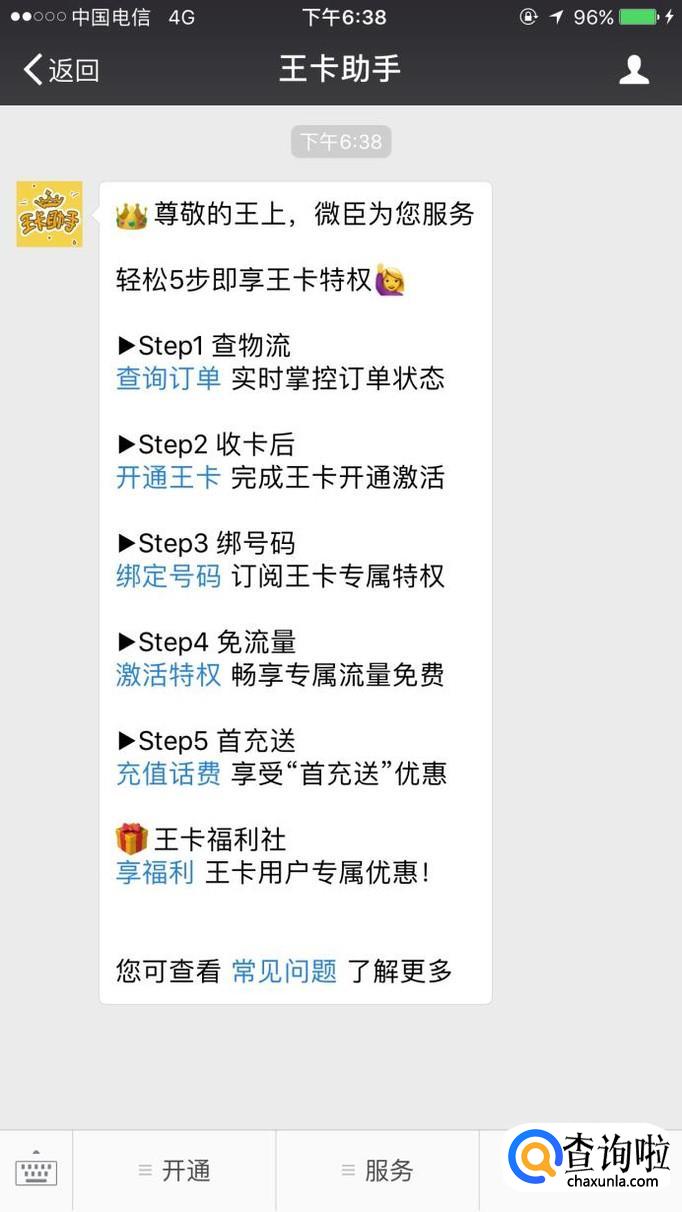View the 常见问题 link

point(284,970)
